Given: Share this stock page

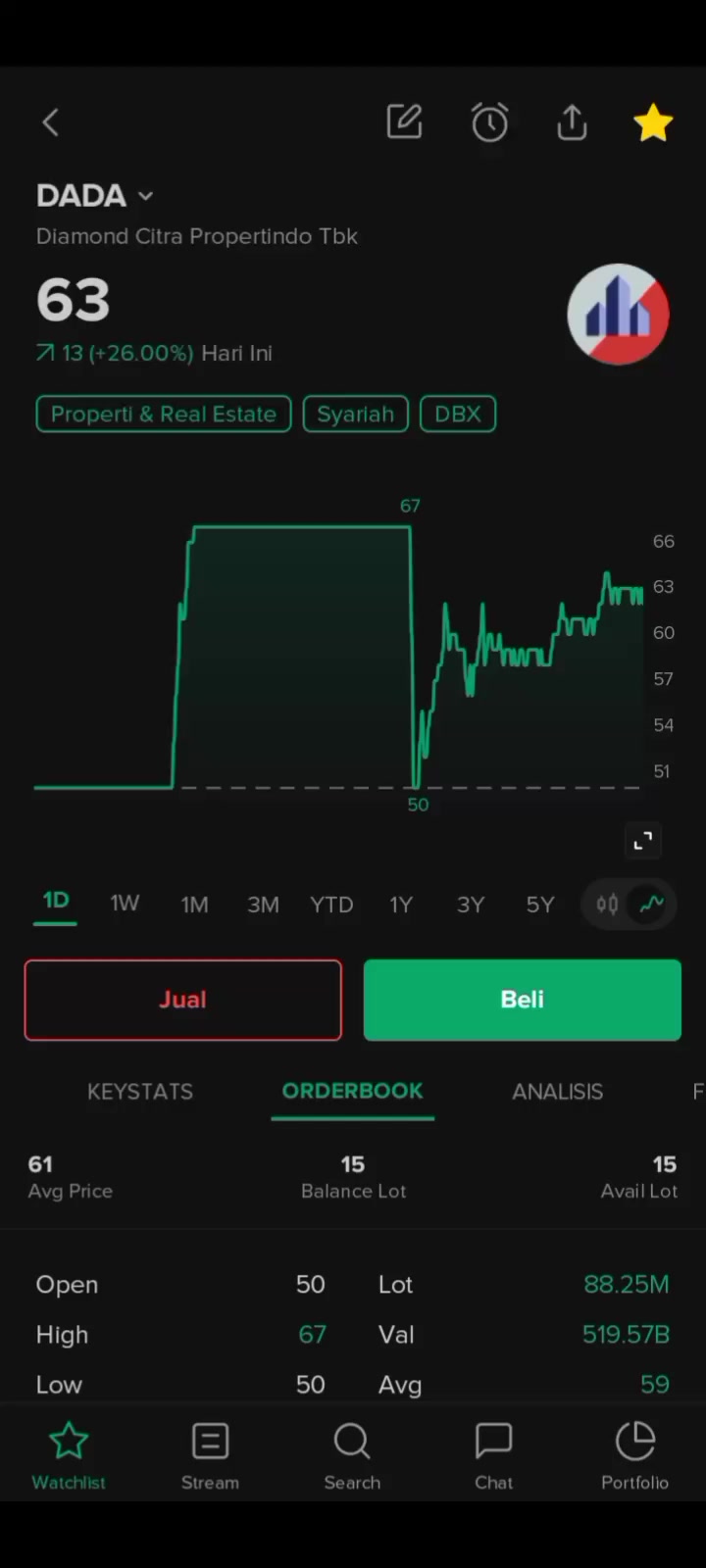Looking at the screenshot, I should point(572,122).
